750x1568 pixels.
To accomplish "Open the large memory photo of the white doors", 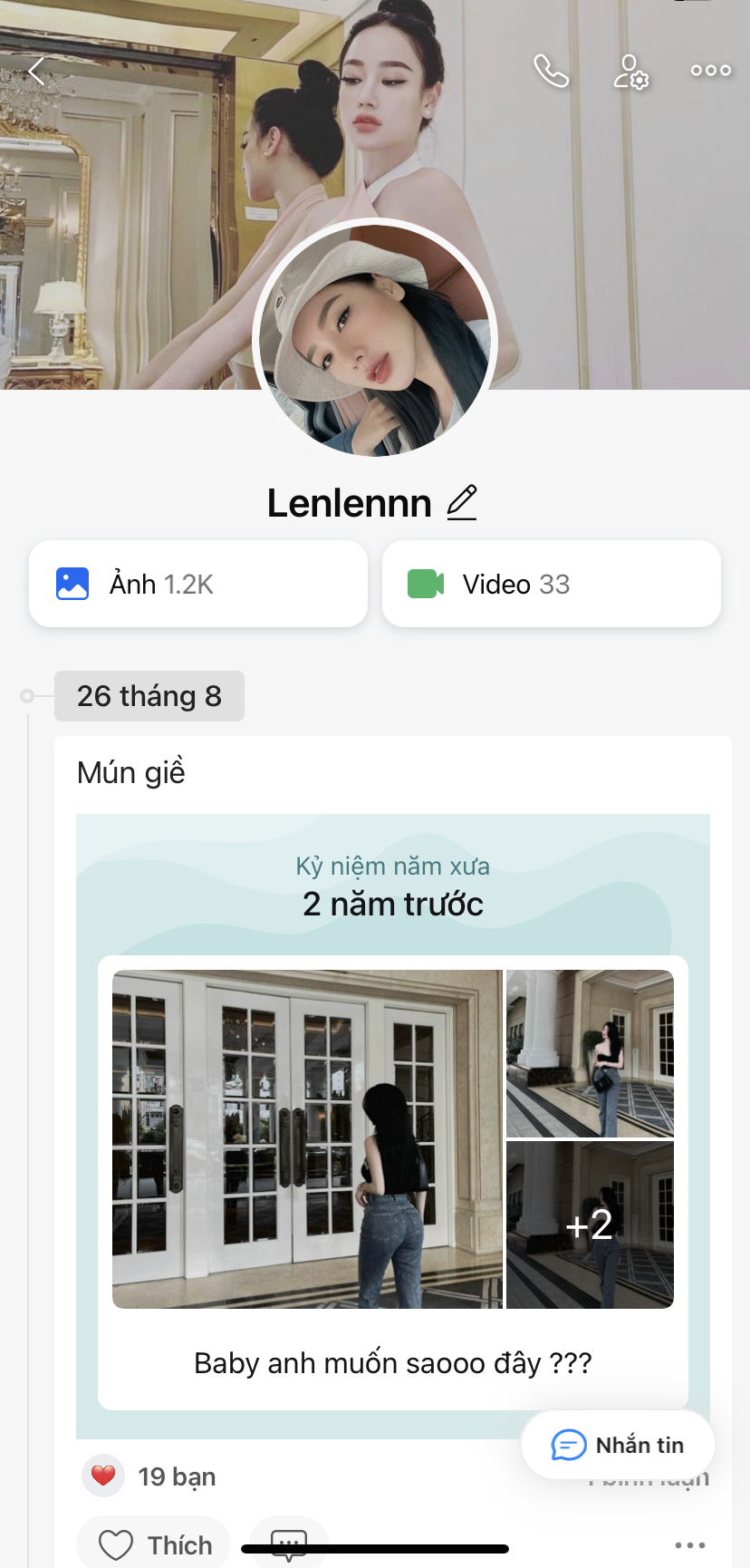I will (x=307, y=1138).
